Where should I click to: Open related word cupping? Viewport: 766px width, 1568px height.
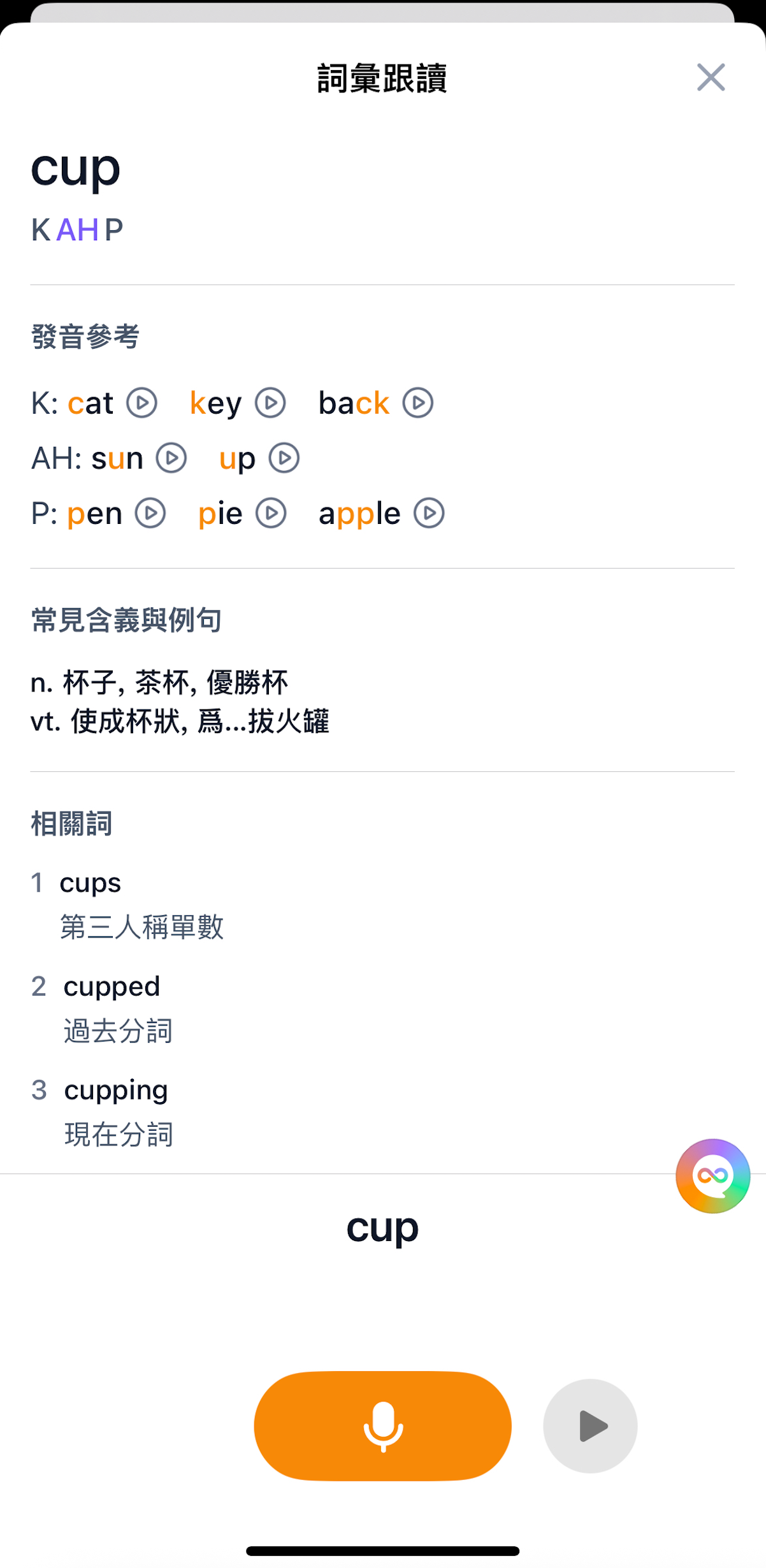click(116, 1091)
